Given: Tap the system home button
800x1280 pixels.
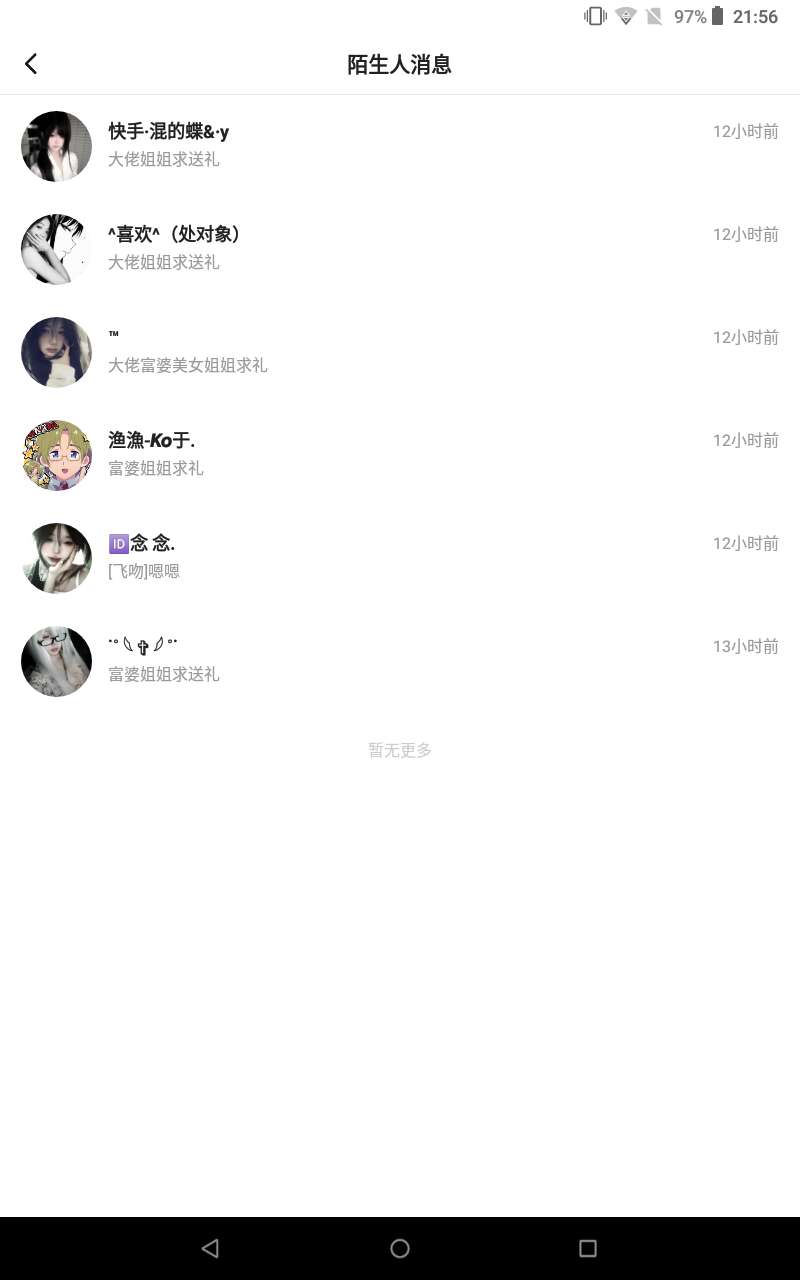Looking at the screenshot, I should (400, 1248).
